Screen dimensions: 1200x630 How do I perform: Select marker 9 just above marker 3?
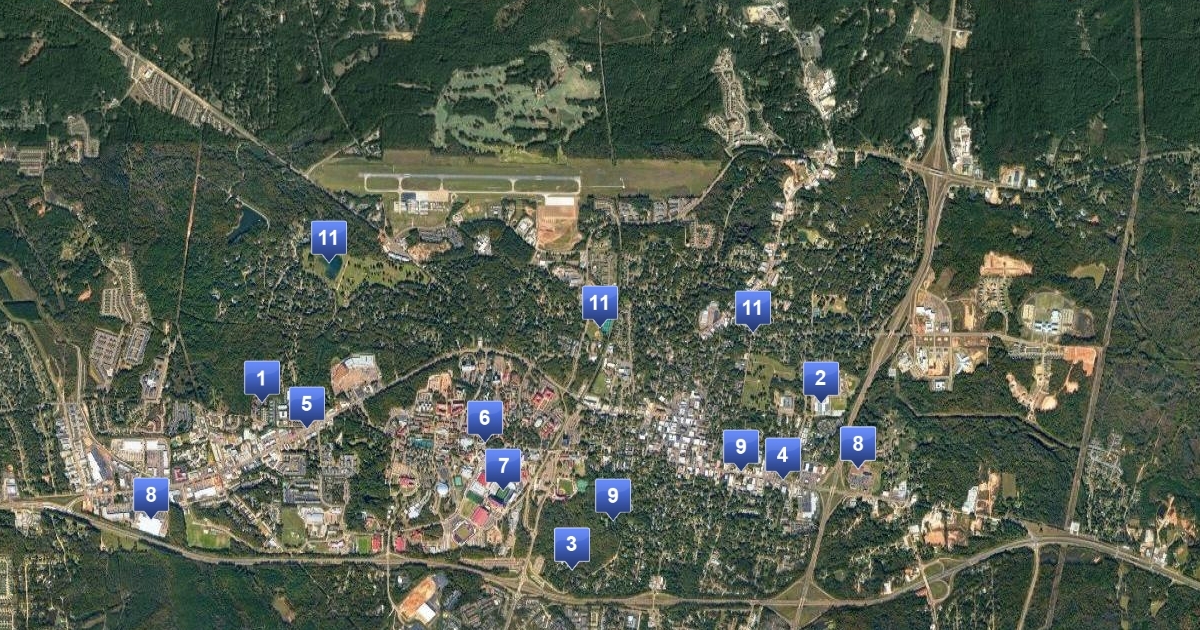point(613,495)
